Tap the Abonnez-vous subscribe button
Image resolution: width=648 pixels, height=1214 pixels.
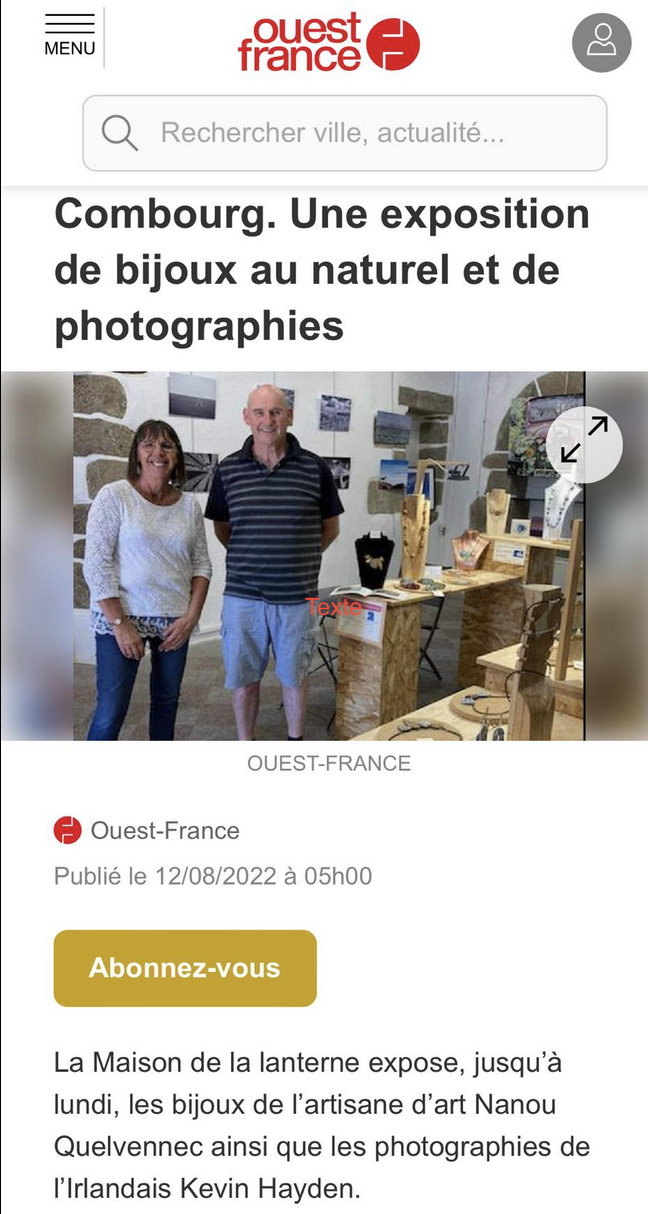pyautogui.click(x=185, y=968)
